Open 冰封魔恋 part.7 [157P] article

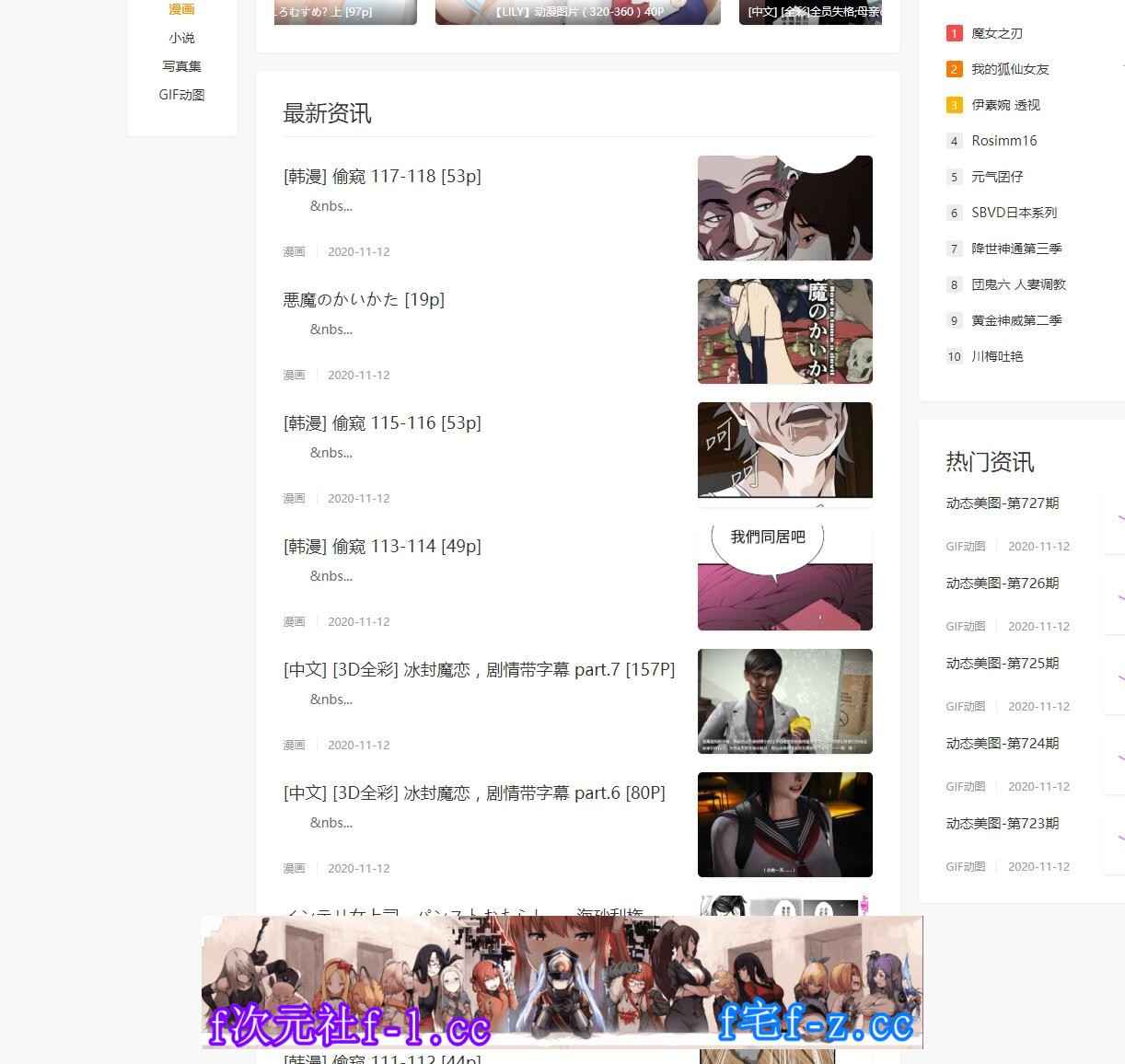coord(479,669)
